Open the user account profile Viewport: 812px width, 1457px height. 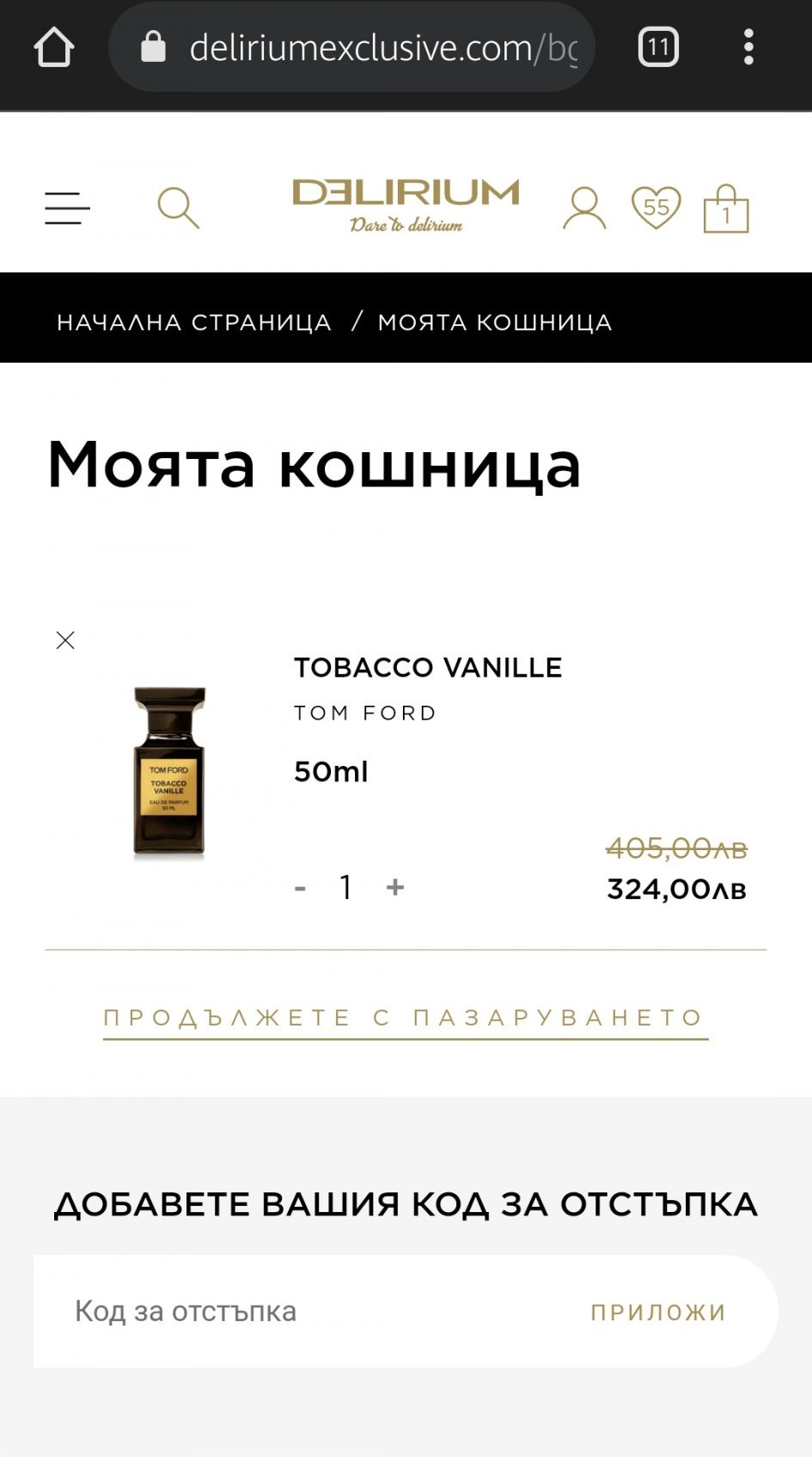pos(584,208)
